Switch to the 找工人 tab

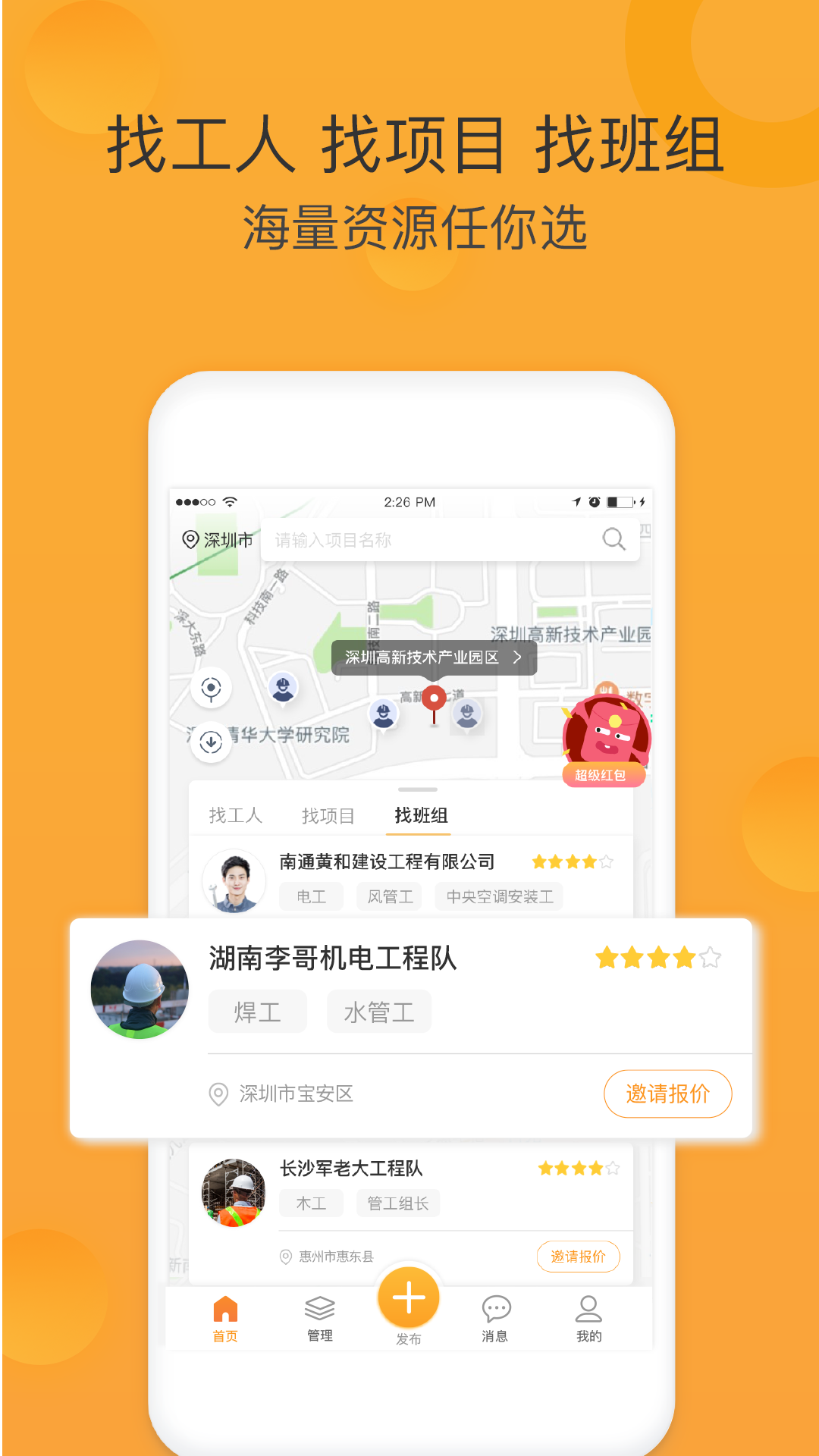[x=235, y=814]
